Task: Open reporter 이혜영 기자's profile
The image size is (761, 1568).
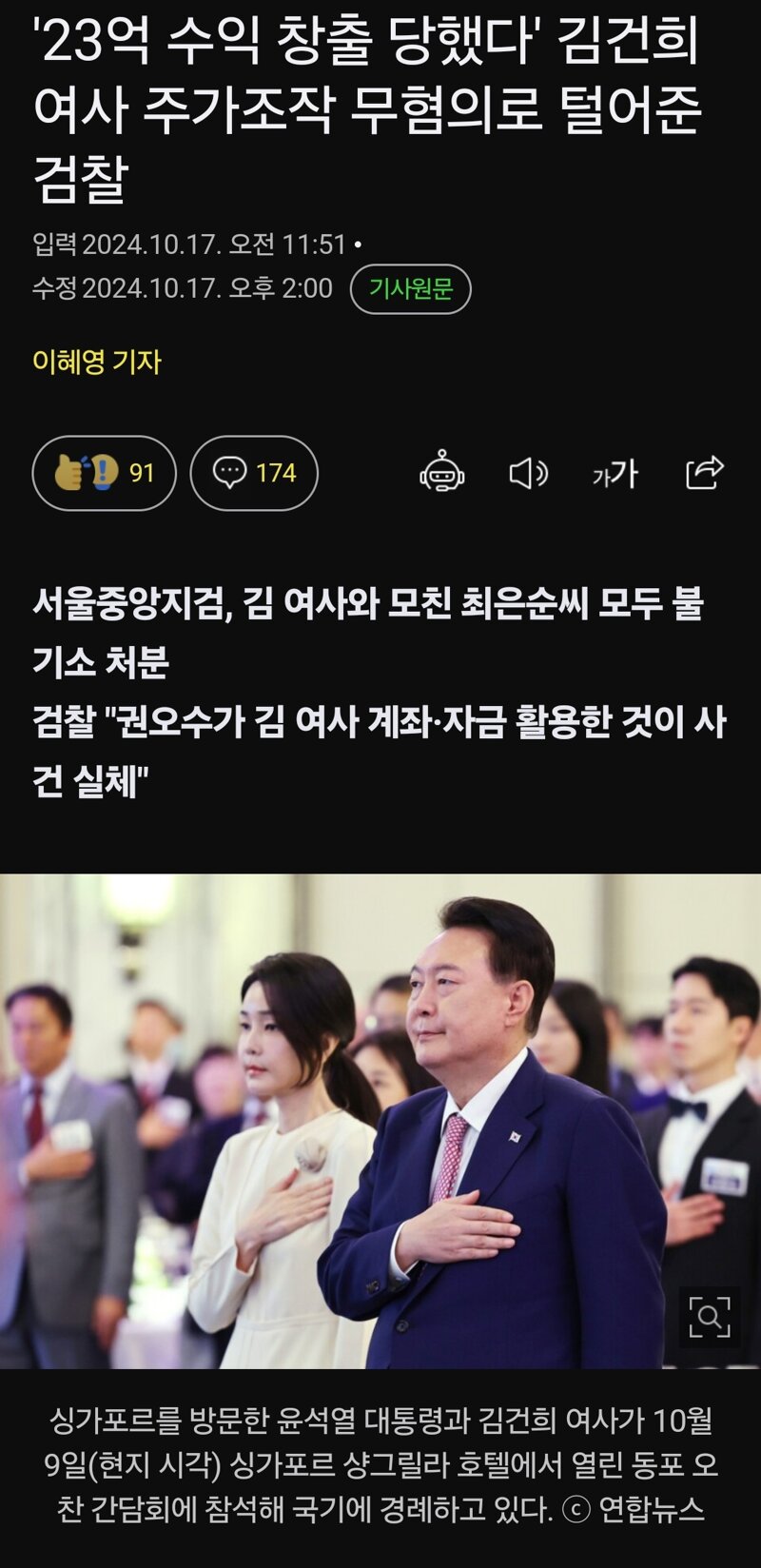Action: (x=97, y=362)
